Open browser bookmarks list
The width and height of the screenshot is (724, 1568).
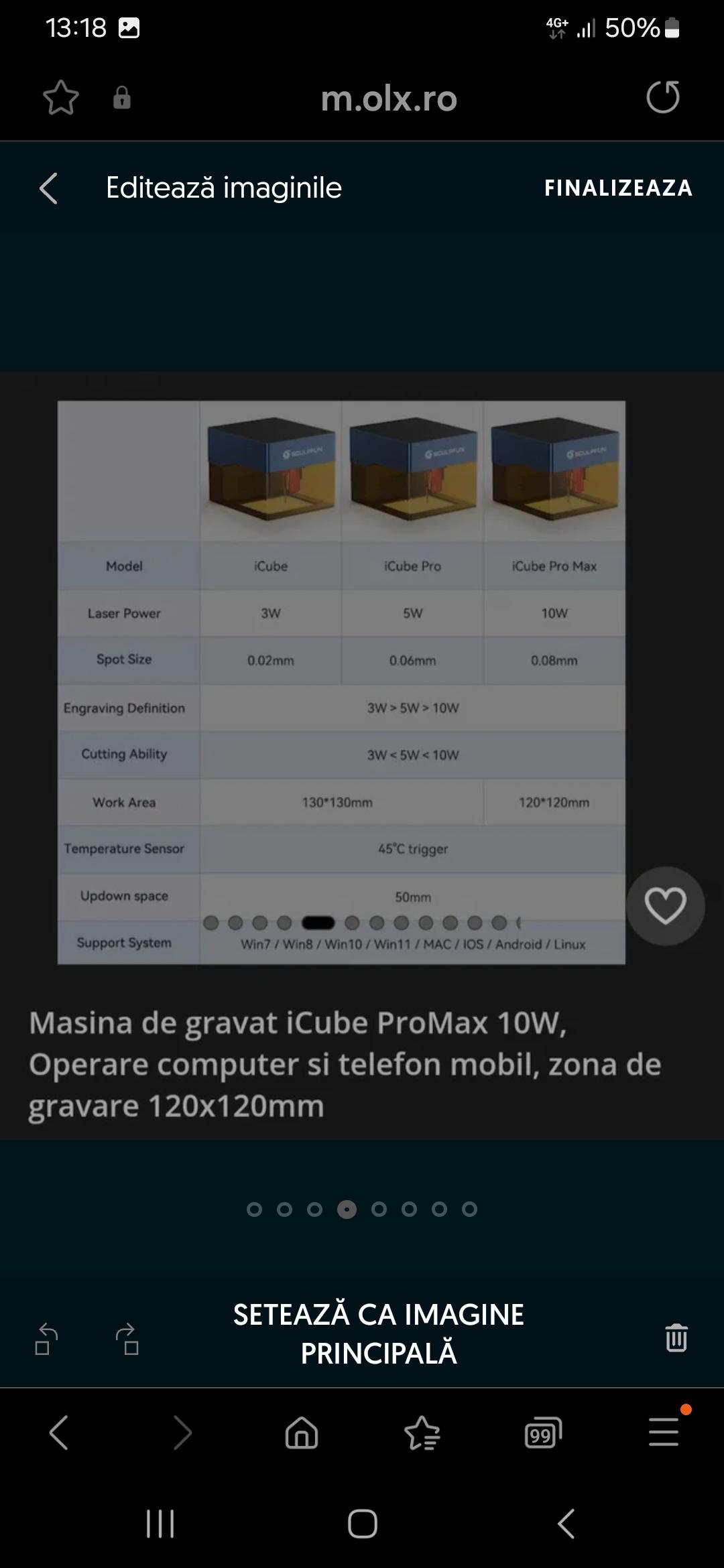click(422, 1433)
